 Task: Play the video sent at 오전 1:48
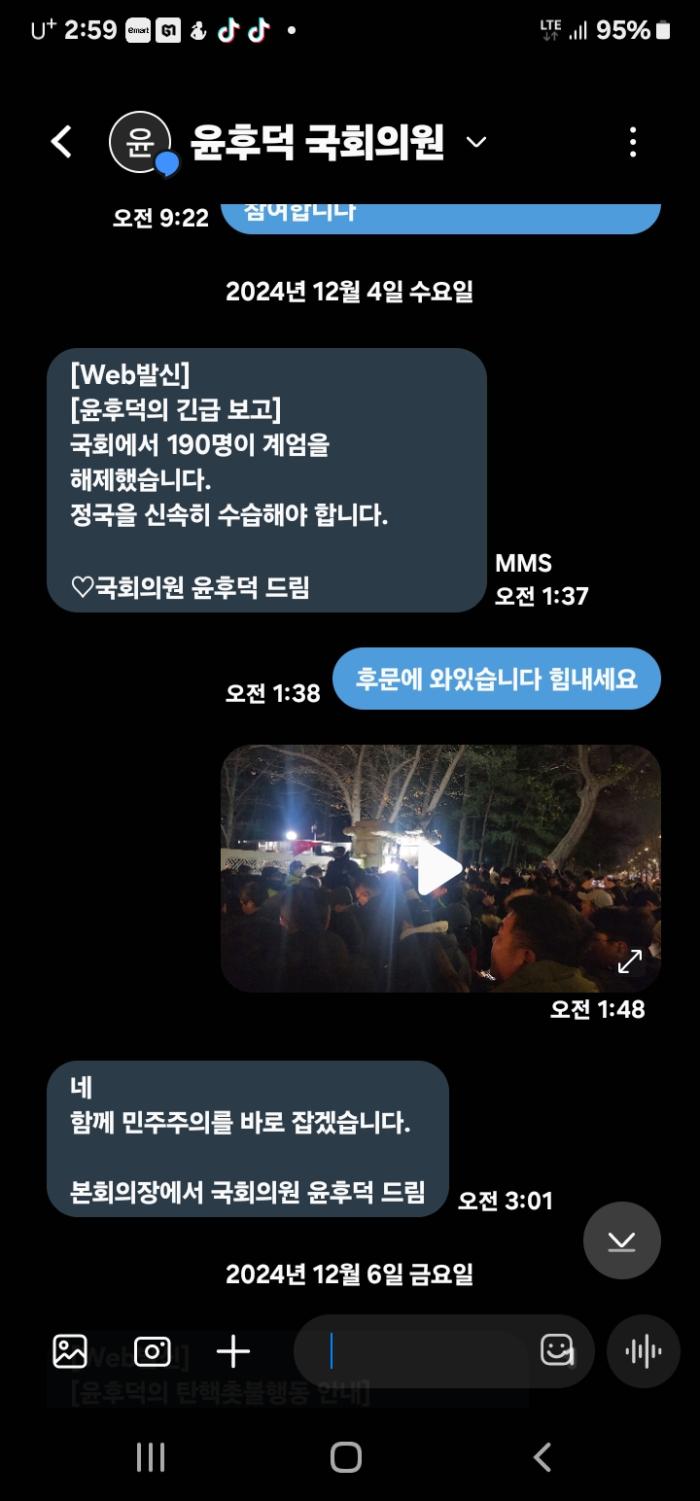[440, 868]
